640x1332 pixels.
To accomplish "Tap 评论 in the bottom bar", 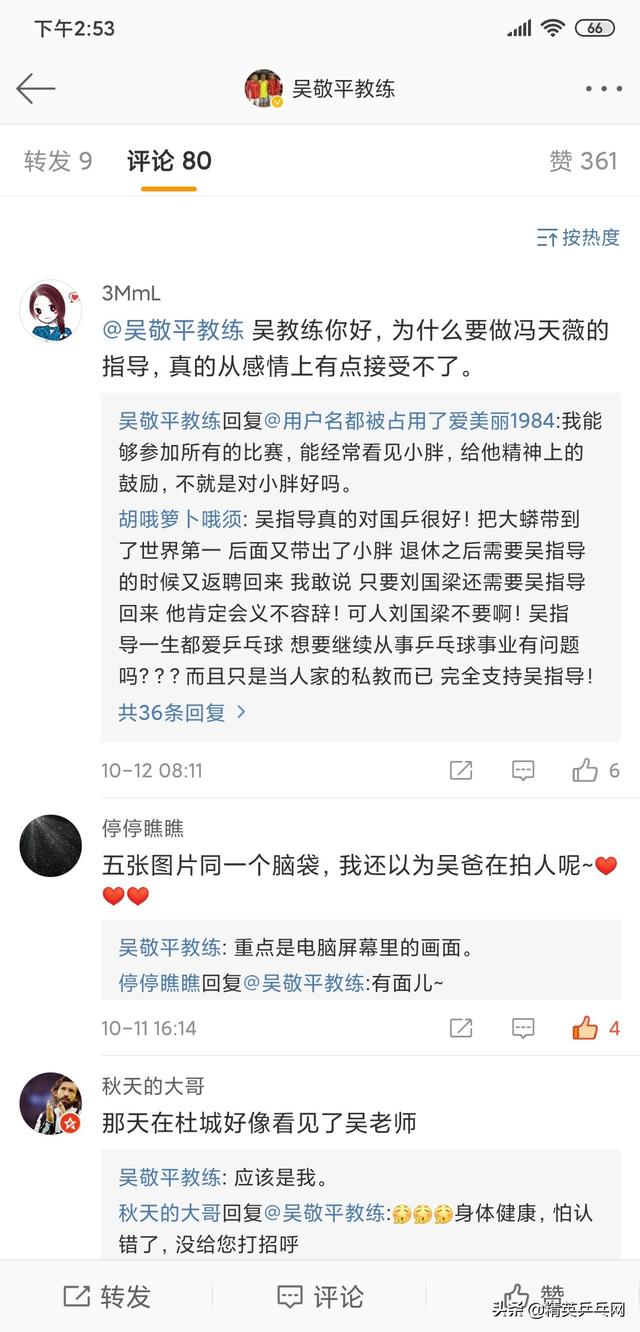I will pyautogui.click(x=320, y=1297).
